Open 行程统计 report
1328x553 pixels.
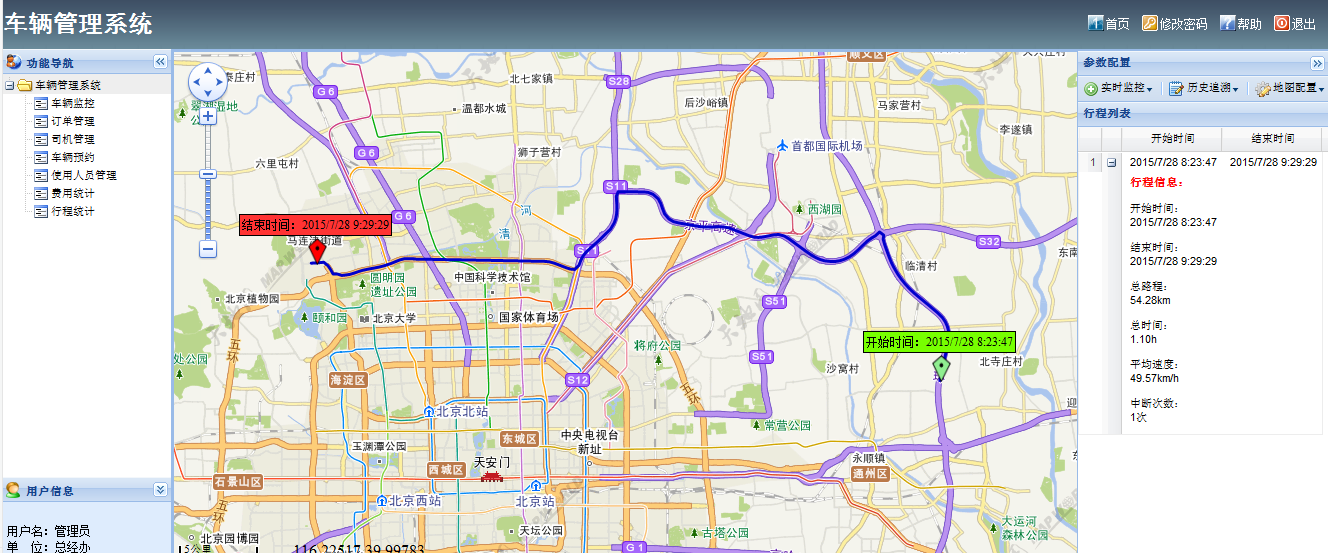click(x=72, y=211)
